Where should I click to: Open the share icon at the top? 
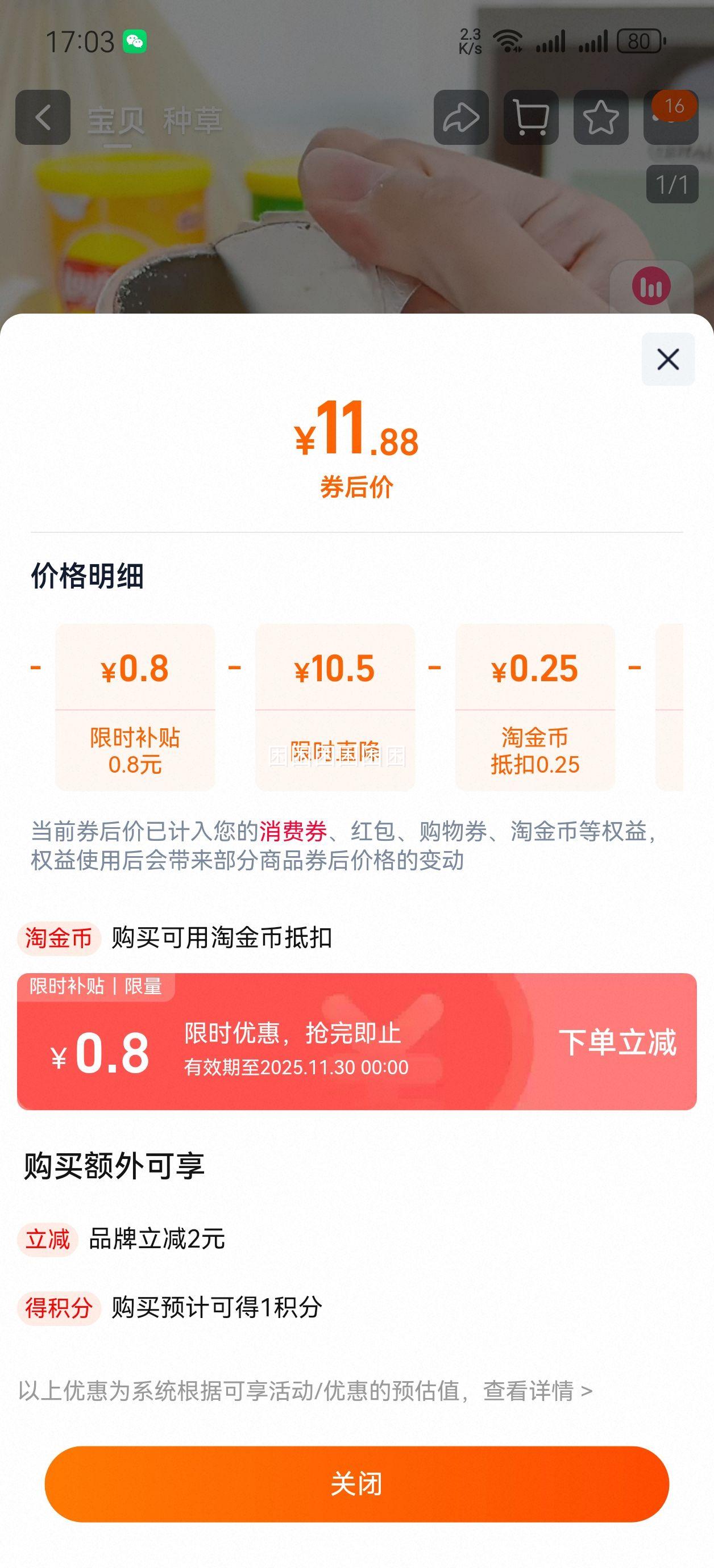point(462,117)
